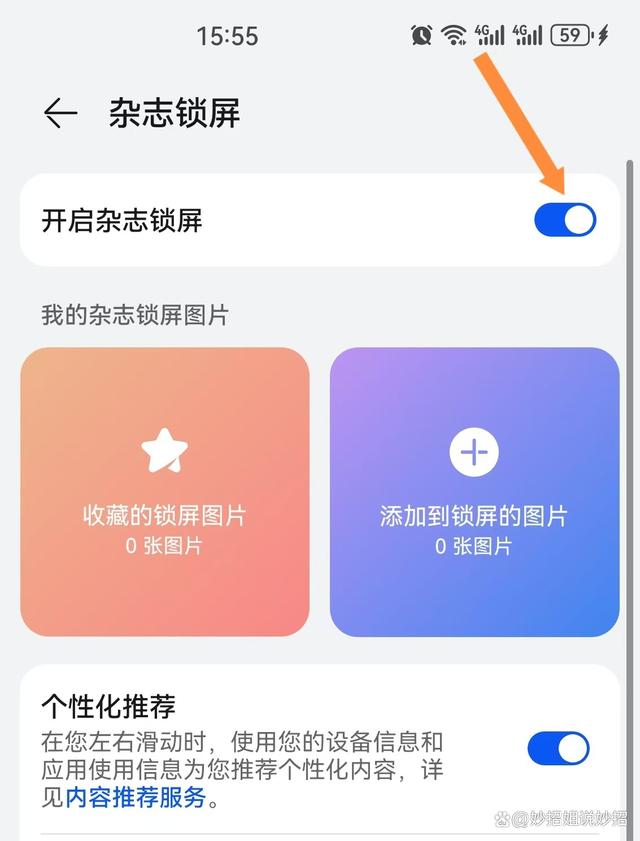Open the 内容推荐服务 link
The width and height of the screenshot is (640, 841).
point(136,798)
